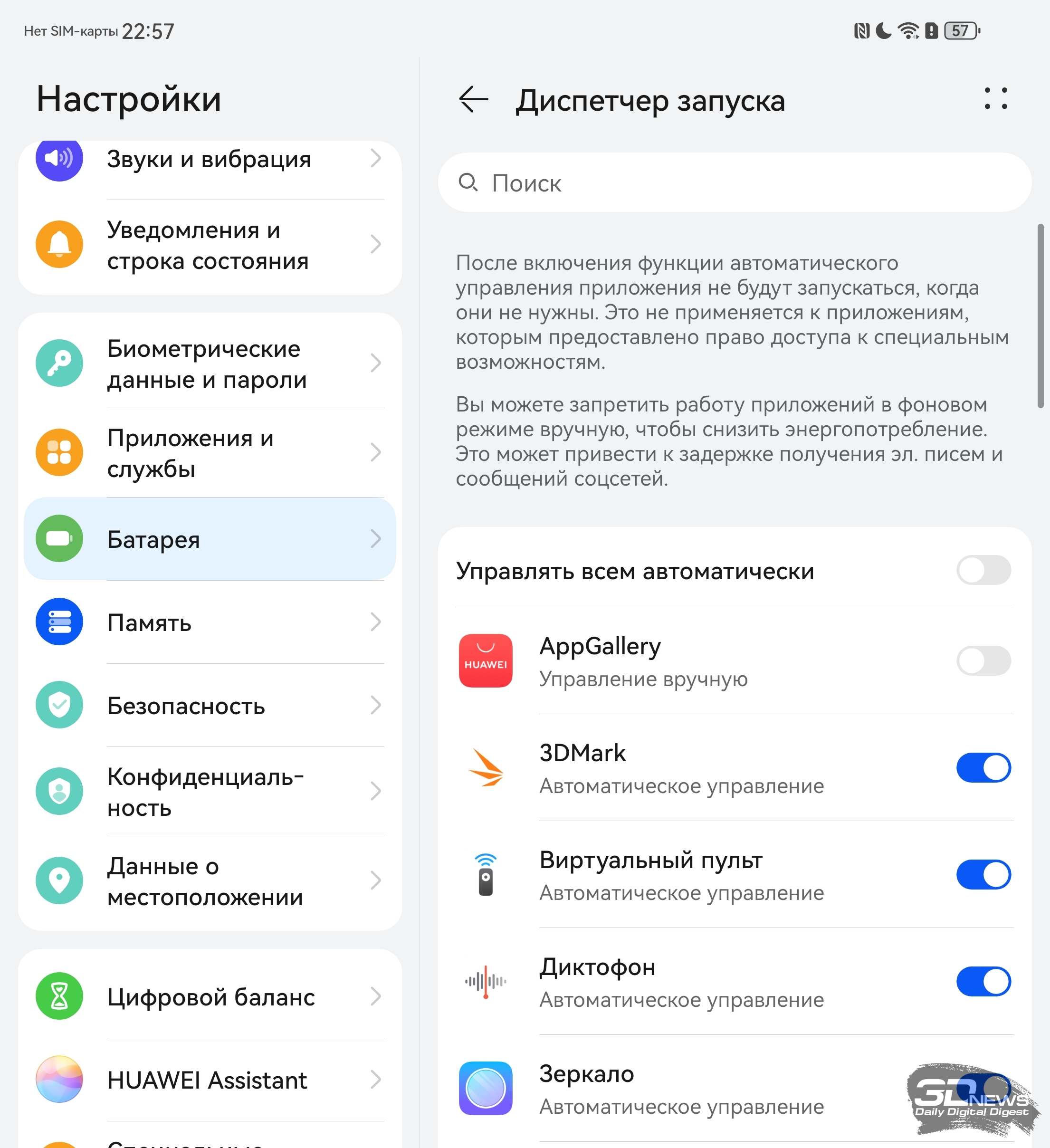1050x1148 pixels.
Task: Open Память settings
Action: (210, 622)
